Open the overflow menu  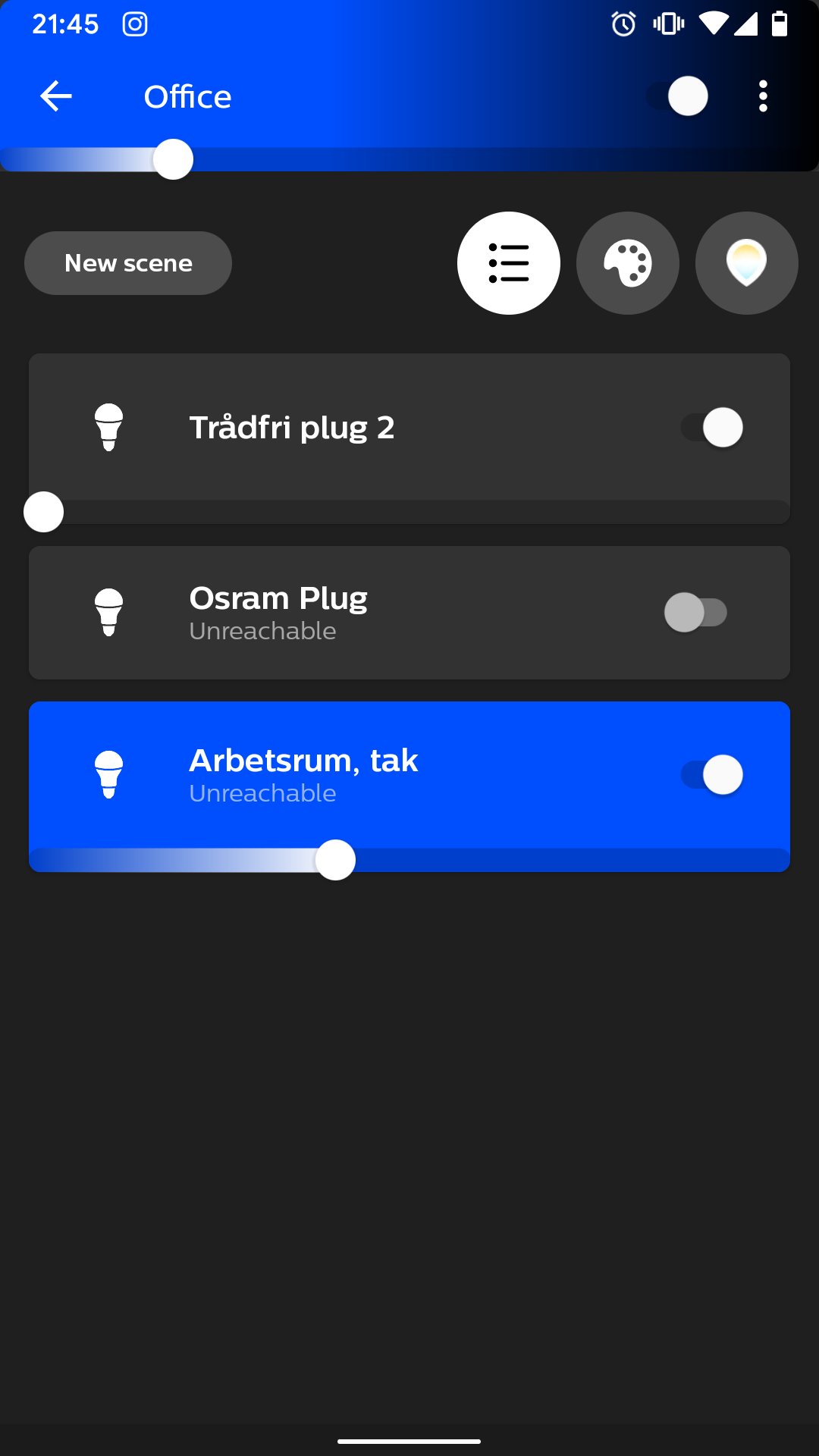[x=763, y=96]
